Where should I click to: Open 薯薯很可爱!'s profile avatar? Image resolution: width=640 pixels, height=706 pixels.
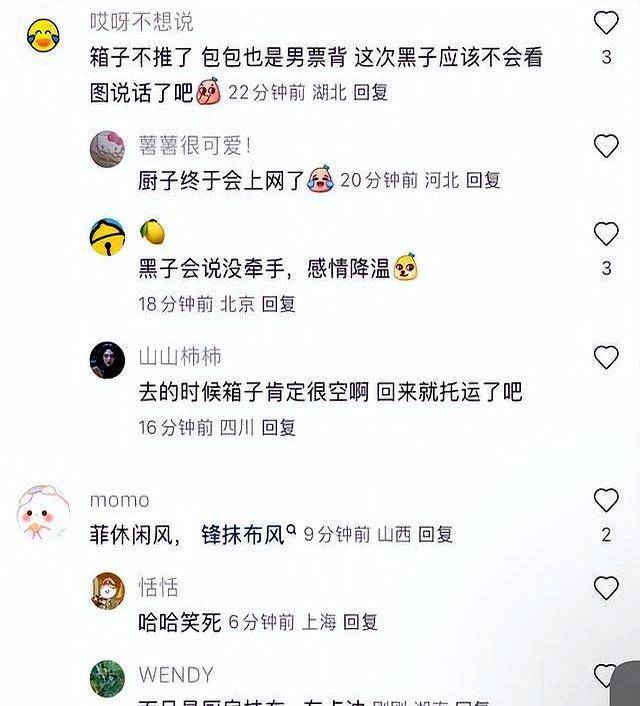108,148
